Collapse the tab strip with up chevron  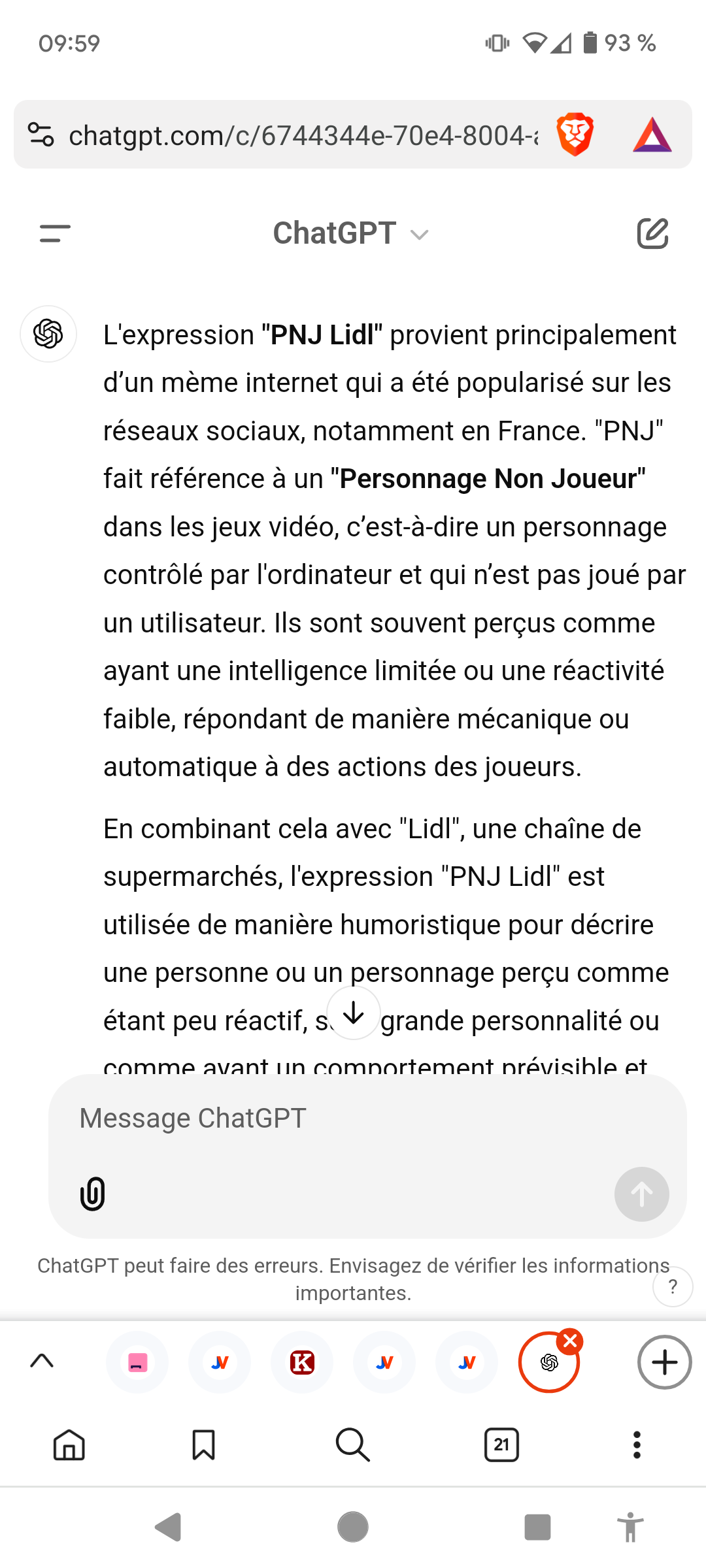click(x=42, y=1361)
